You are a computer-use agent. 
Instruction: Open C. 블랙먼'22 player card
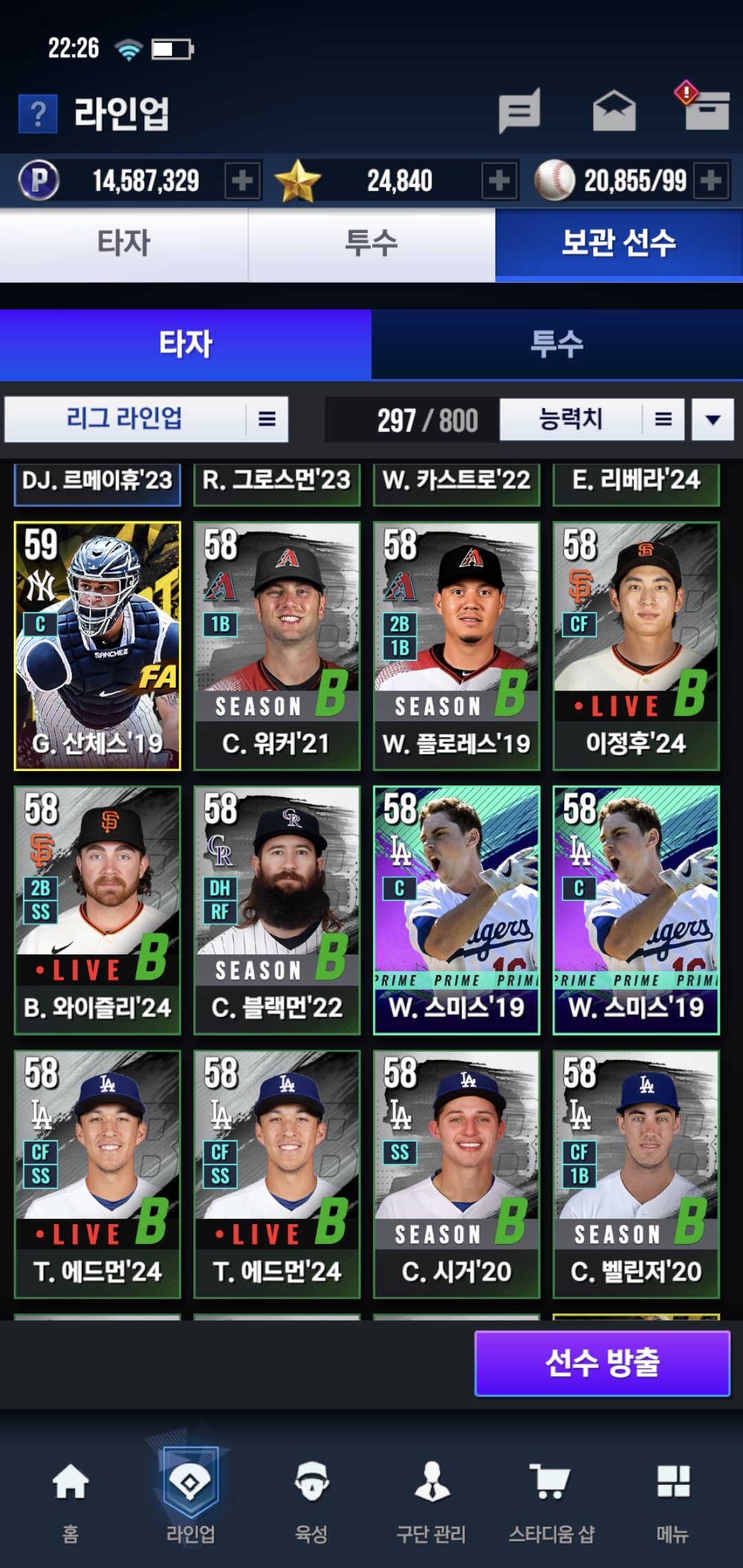click(x=277, y=909)
